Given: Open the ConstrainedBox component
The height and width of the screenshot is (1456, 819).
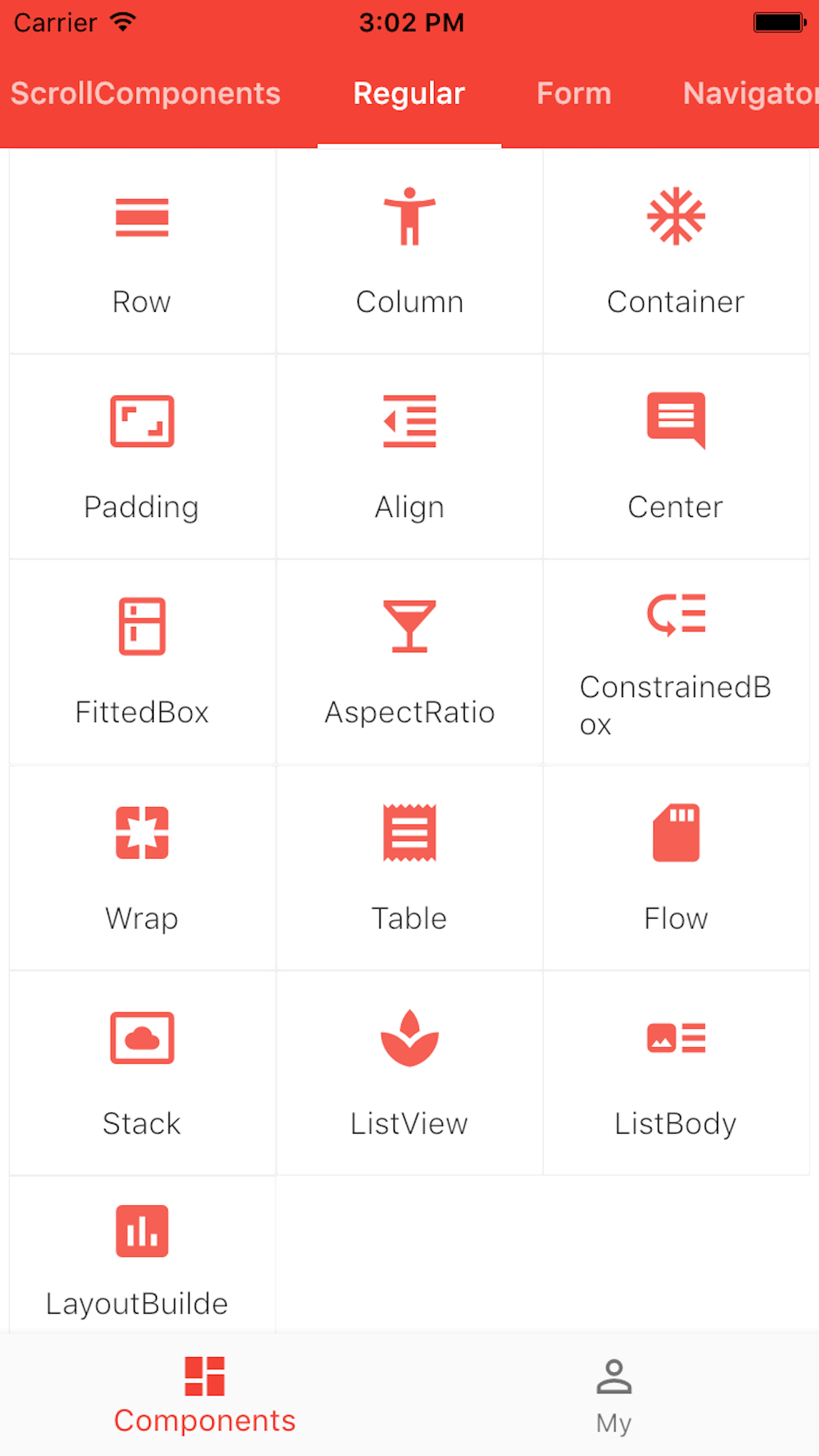Looking at the screenshot, I should pyautogui.click(x=676, y=662).
